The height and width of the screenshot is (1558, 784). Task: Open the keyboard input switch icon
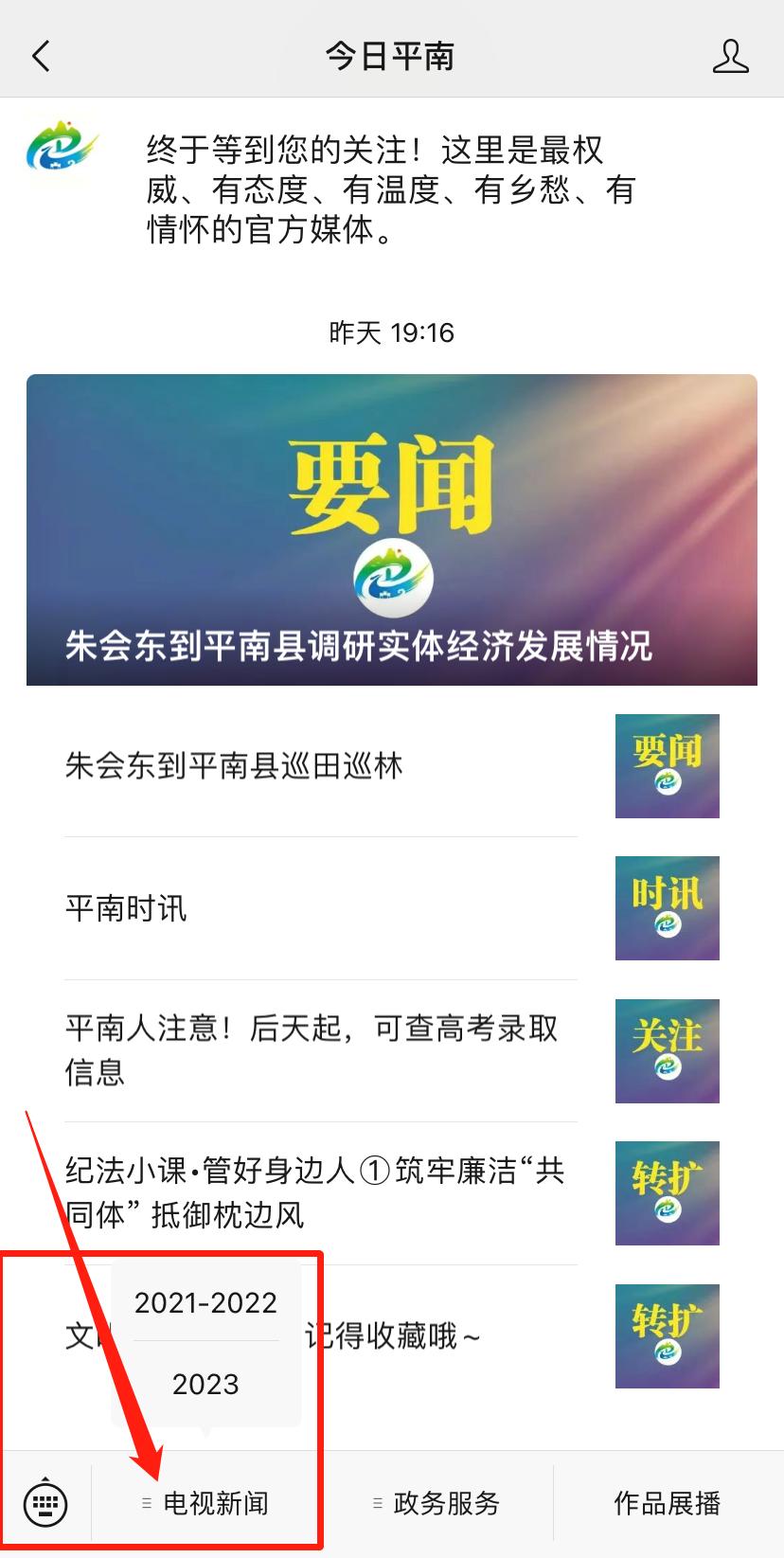click(x=45, y=1503)
